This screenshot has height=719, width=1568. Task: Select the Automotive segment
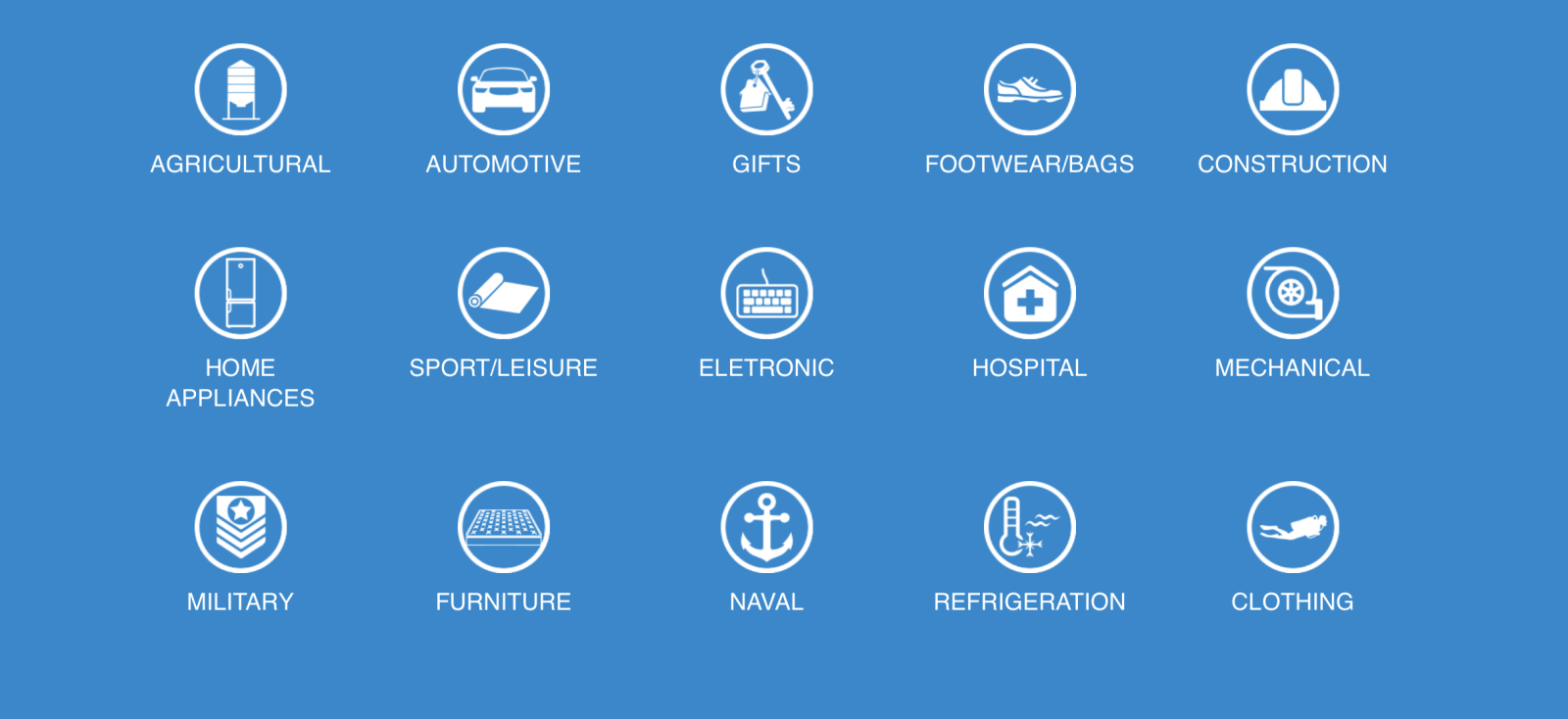point(504,90)
